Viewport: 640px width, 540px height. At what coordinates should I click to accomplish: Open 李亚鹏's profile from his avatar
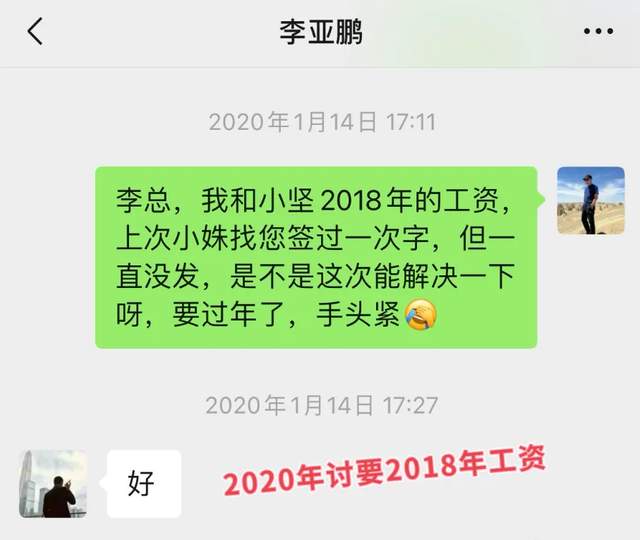click(53, 484)
